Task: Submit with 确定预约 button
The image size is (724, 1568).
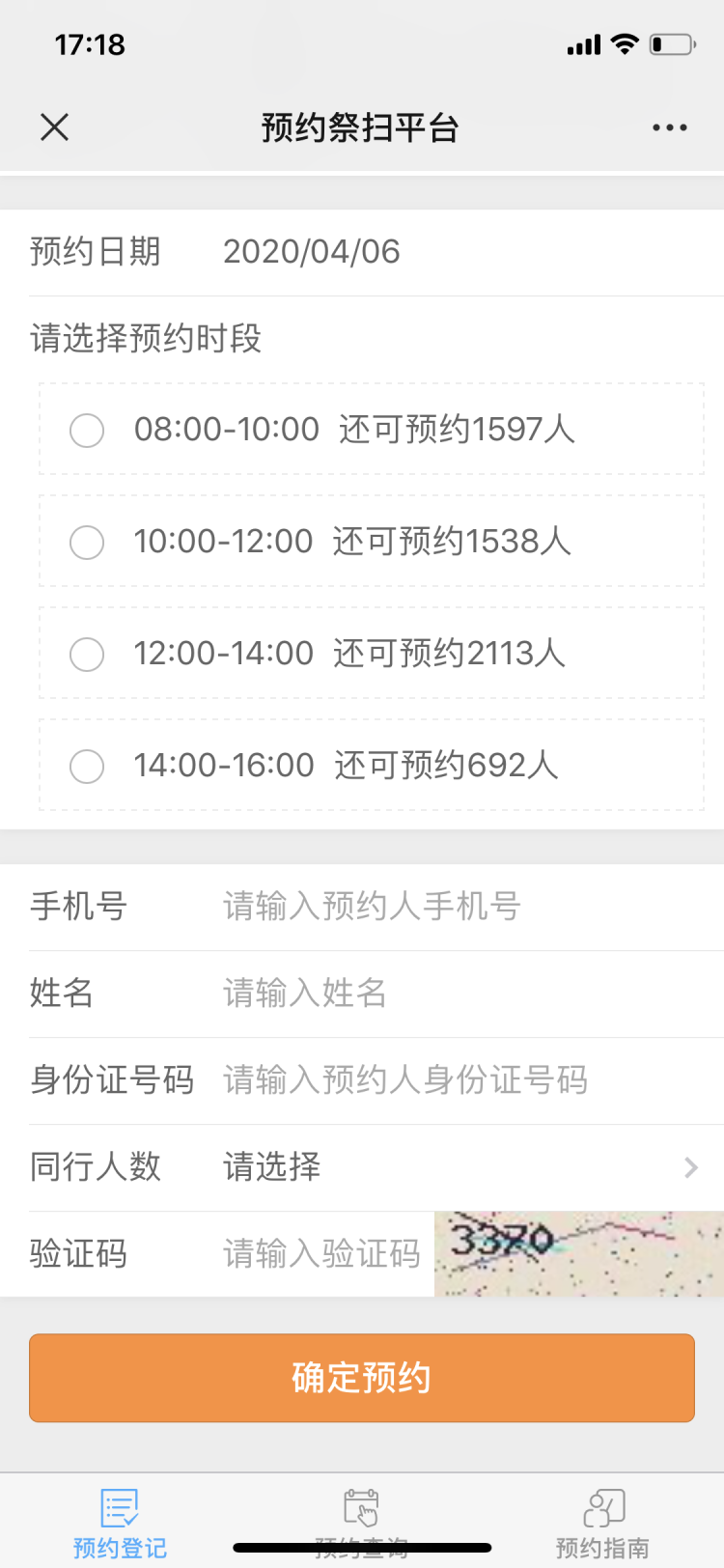Action: click(362, 1378)
